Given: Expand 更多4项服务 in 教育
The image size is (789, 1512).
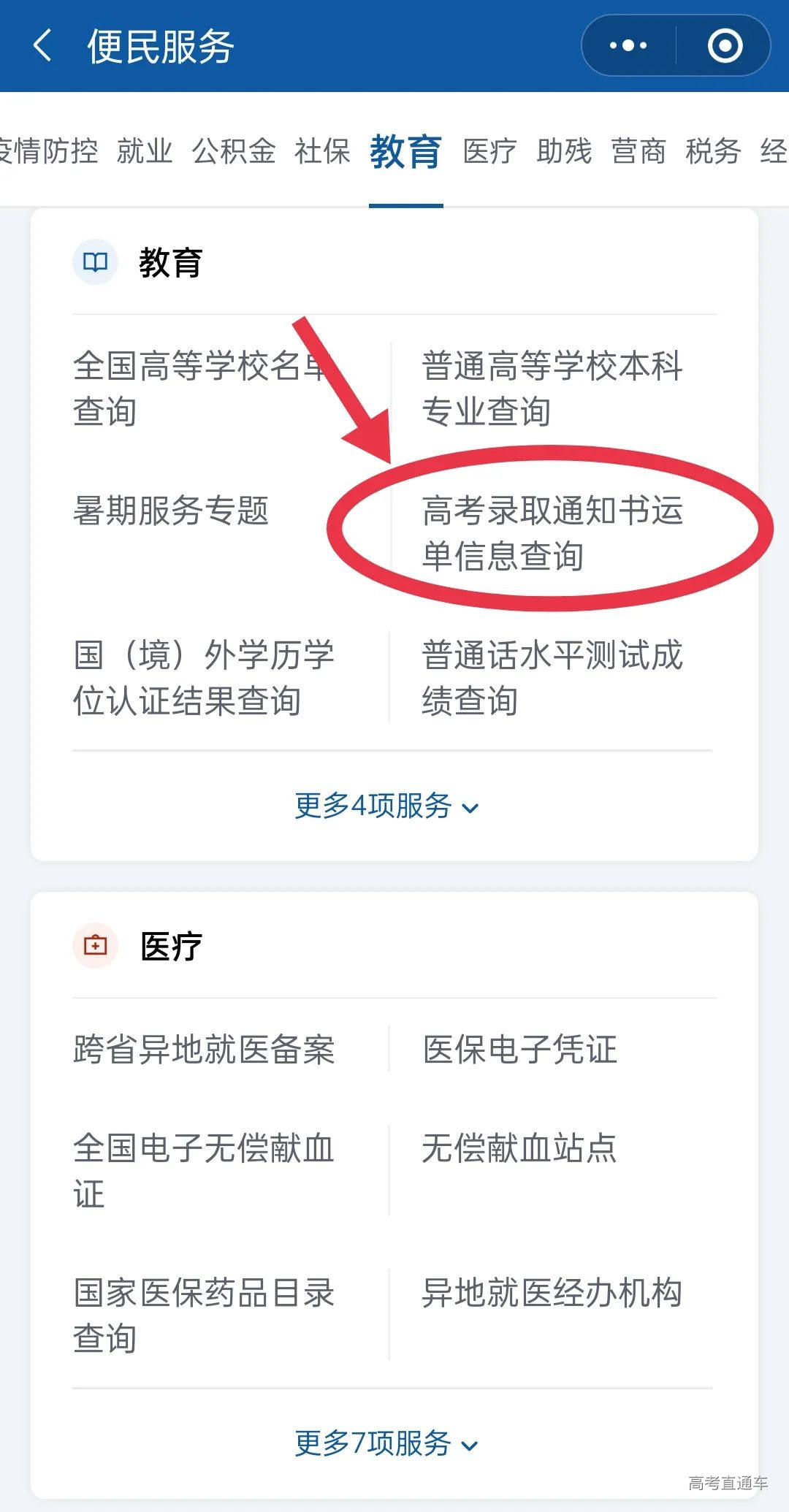Looking at the screenshot, I should [x=386, y=806].
